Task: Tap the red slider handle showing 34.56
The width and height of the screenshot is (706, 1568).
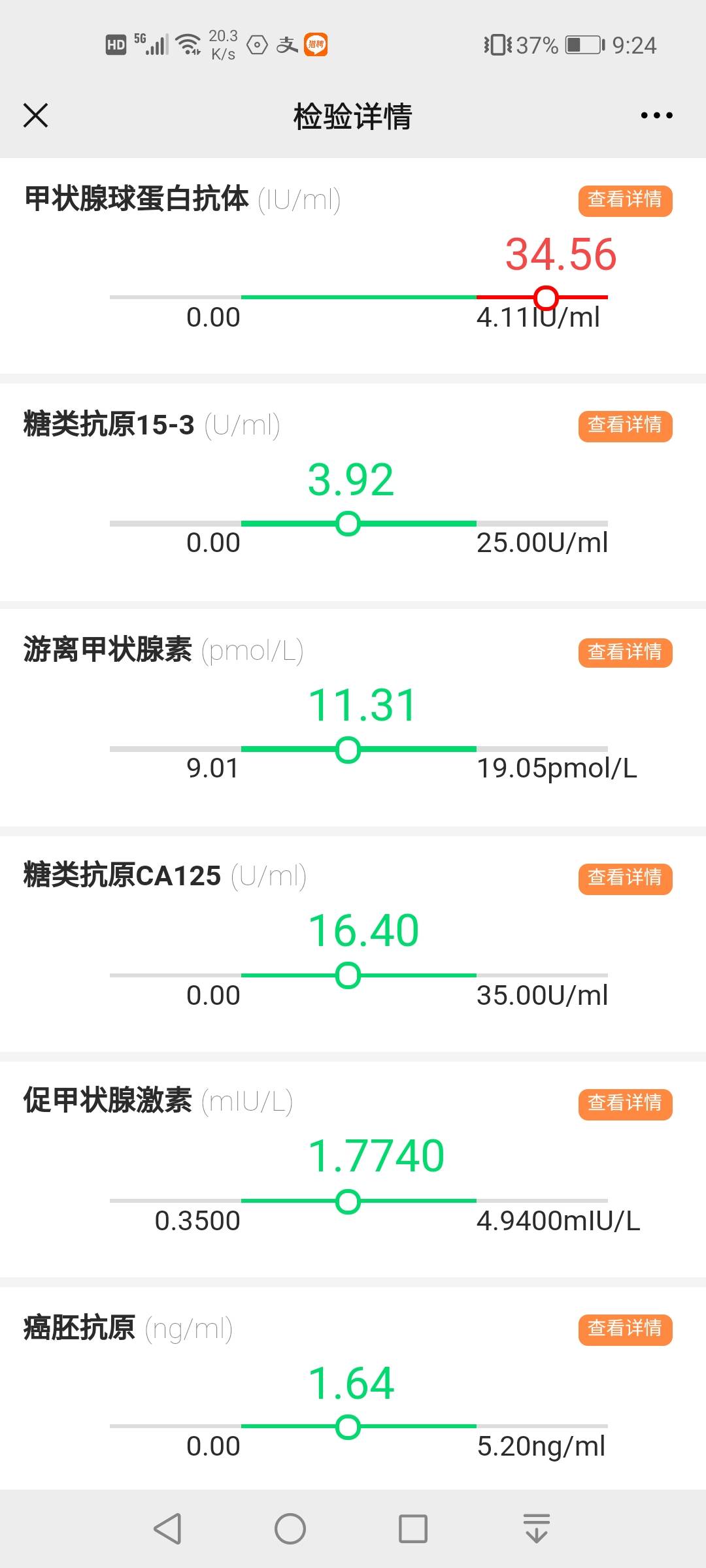Action: pyautogui.click(x=546, y=297)
